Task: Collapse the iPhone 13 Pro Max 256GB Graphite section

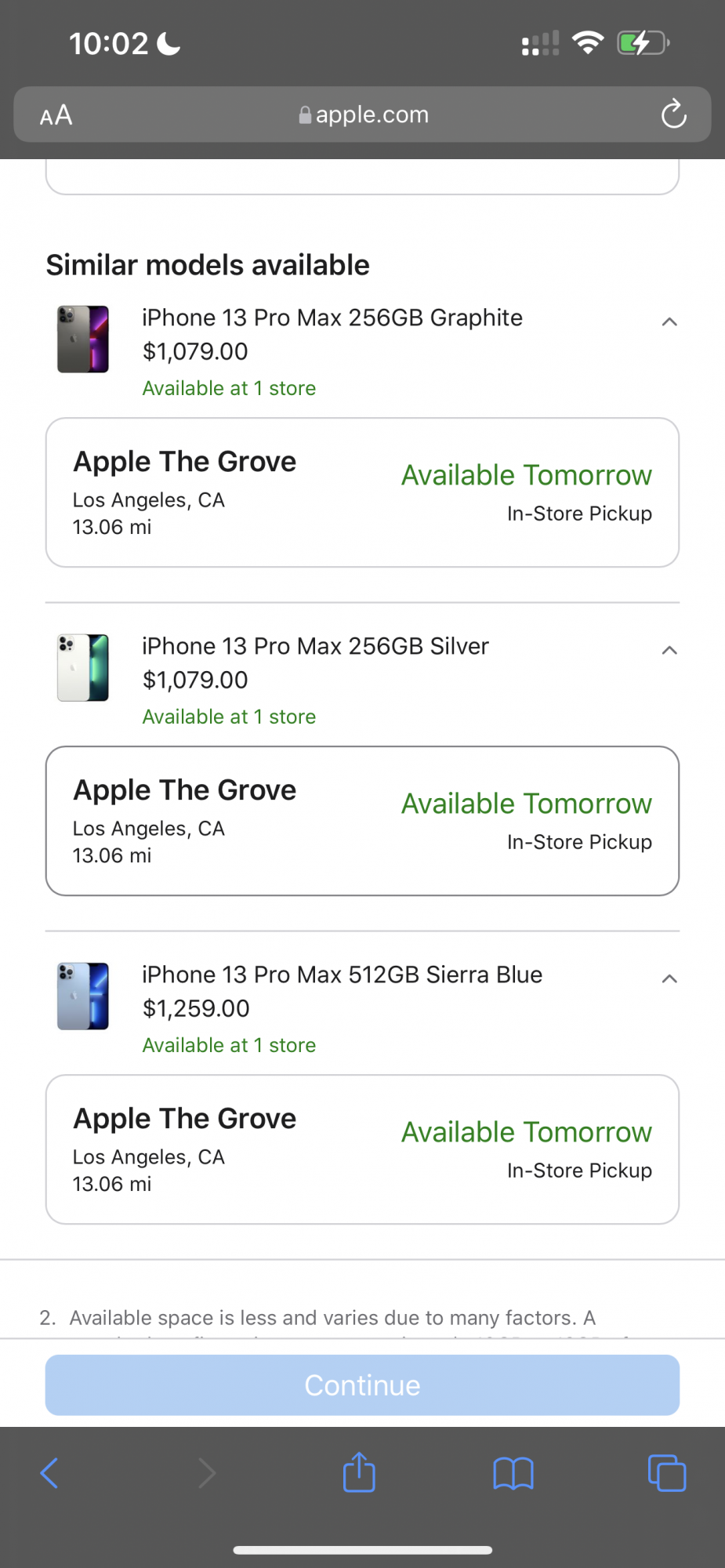Action: [669, 321]
